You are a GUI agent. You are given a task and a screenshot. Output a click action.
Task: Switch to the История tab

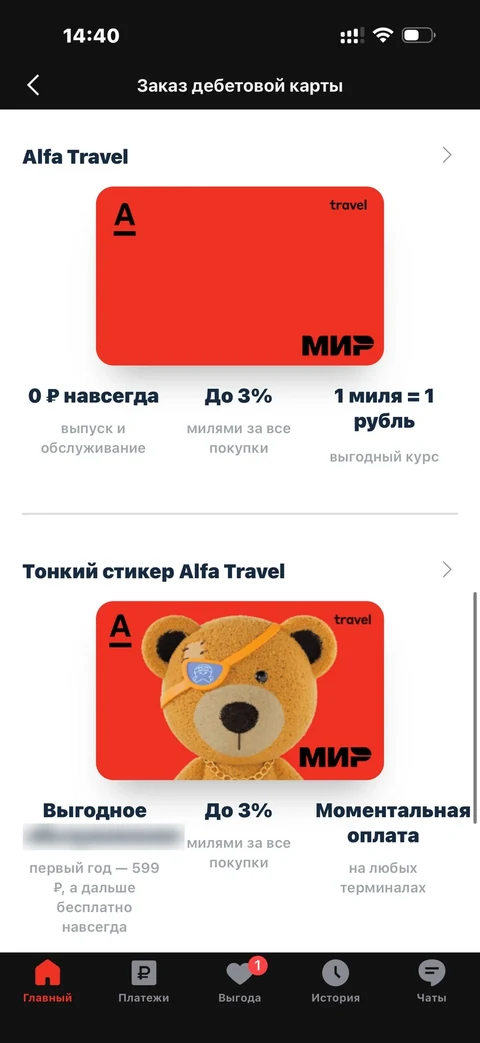[336, 982]
